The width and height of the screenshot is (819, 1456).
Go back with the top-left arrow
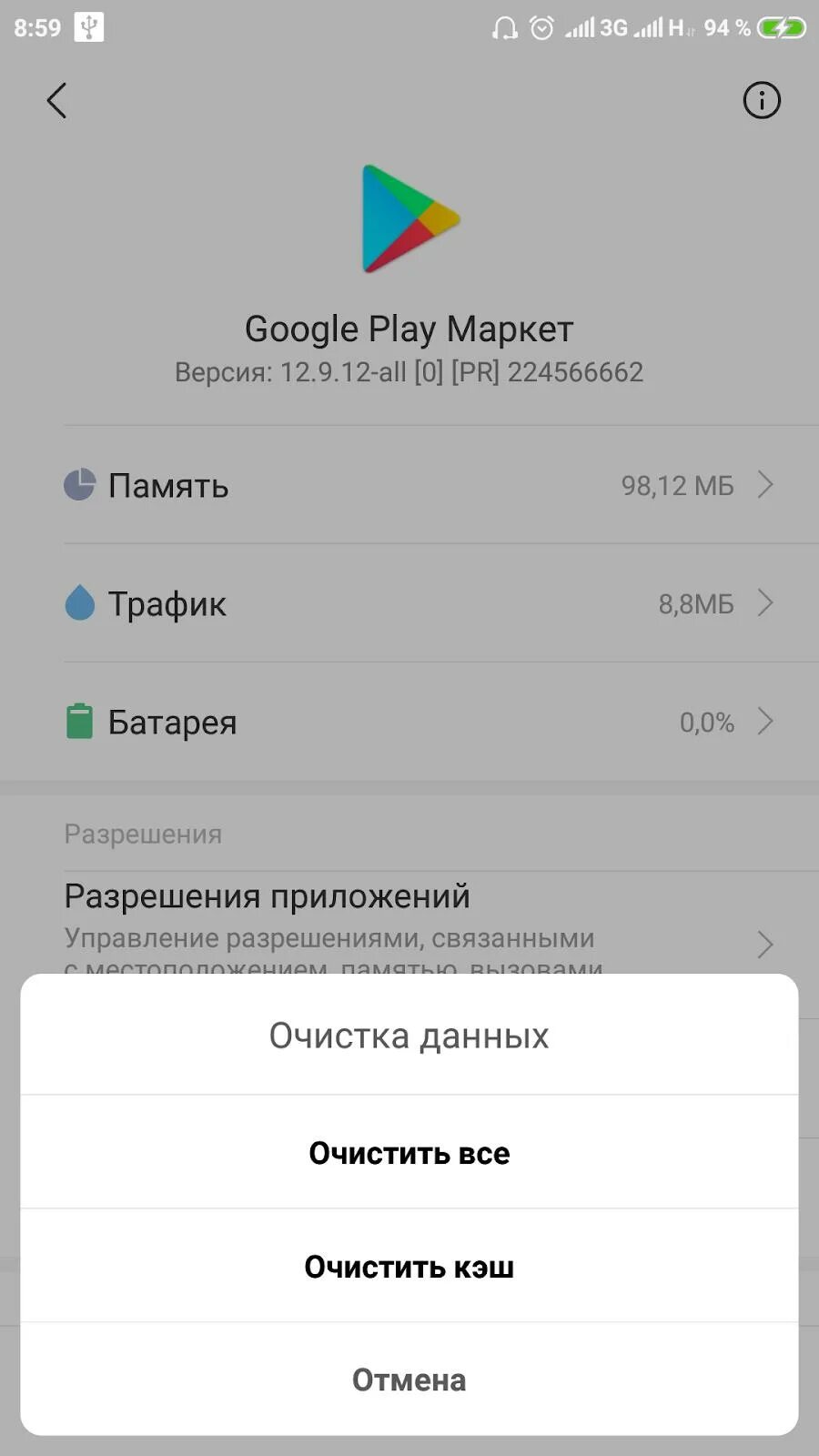coord(56,100)
